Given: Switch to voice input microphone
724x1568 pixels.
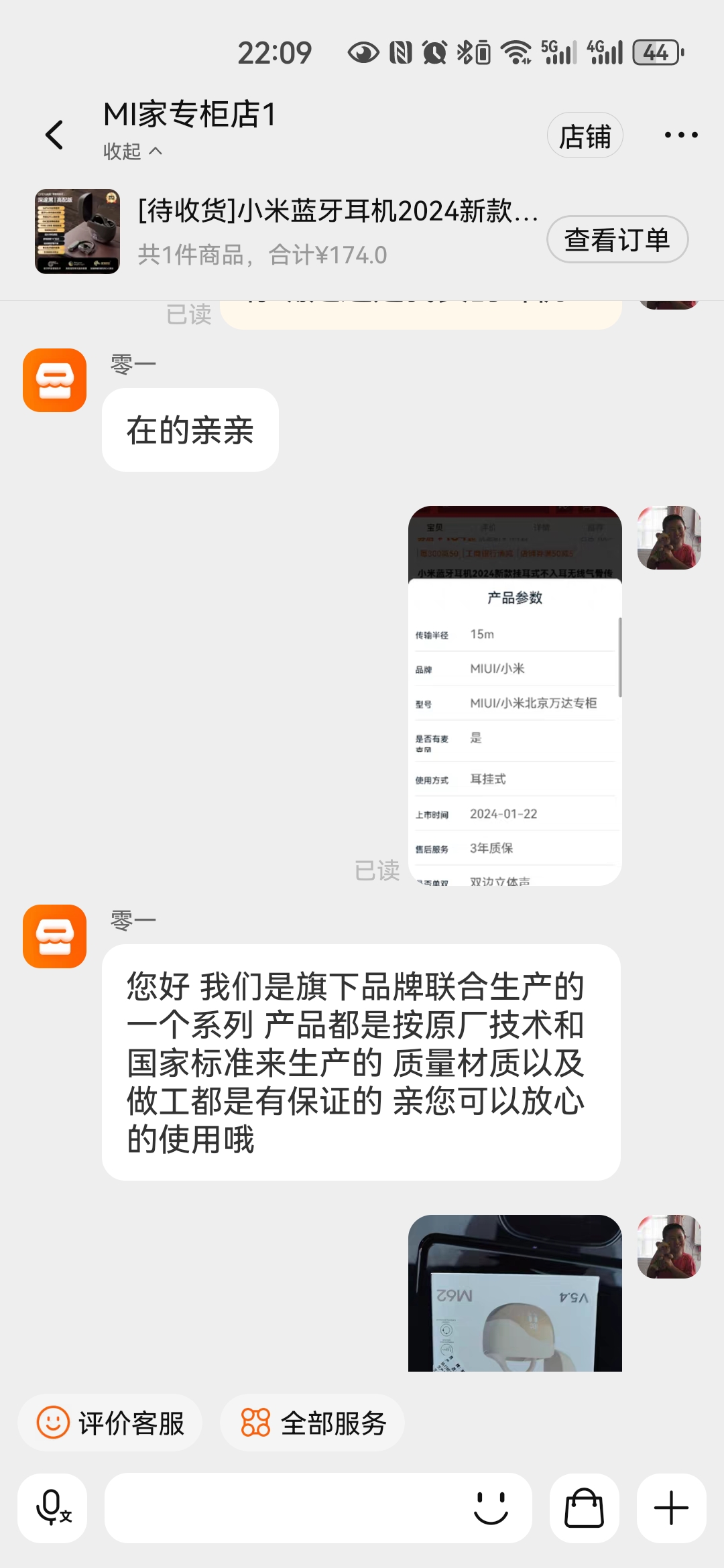Looking at the screenshot, I should pyautogui.click(x=53, y=1508).
